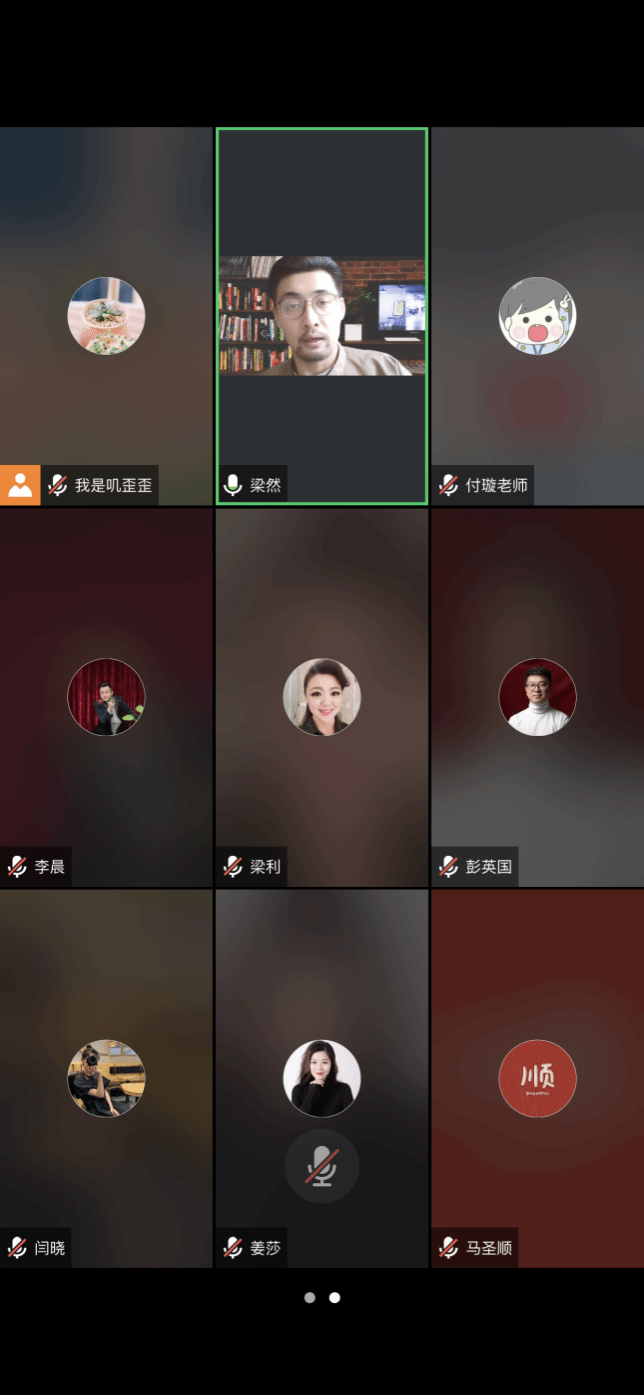This screenshot has height=1396, width=644.
Task: Select 彭英国's participant tile
Action: click(x=537, y=697)
